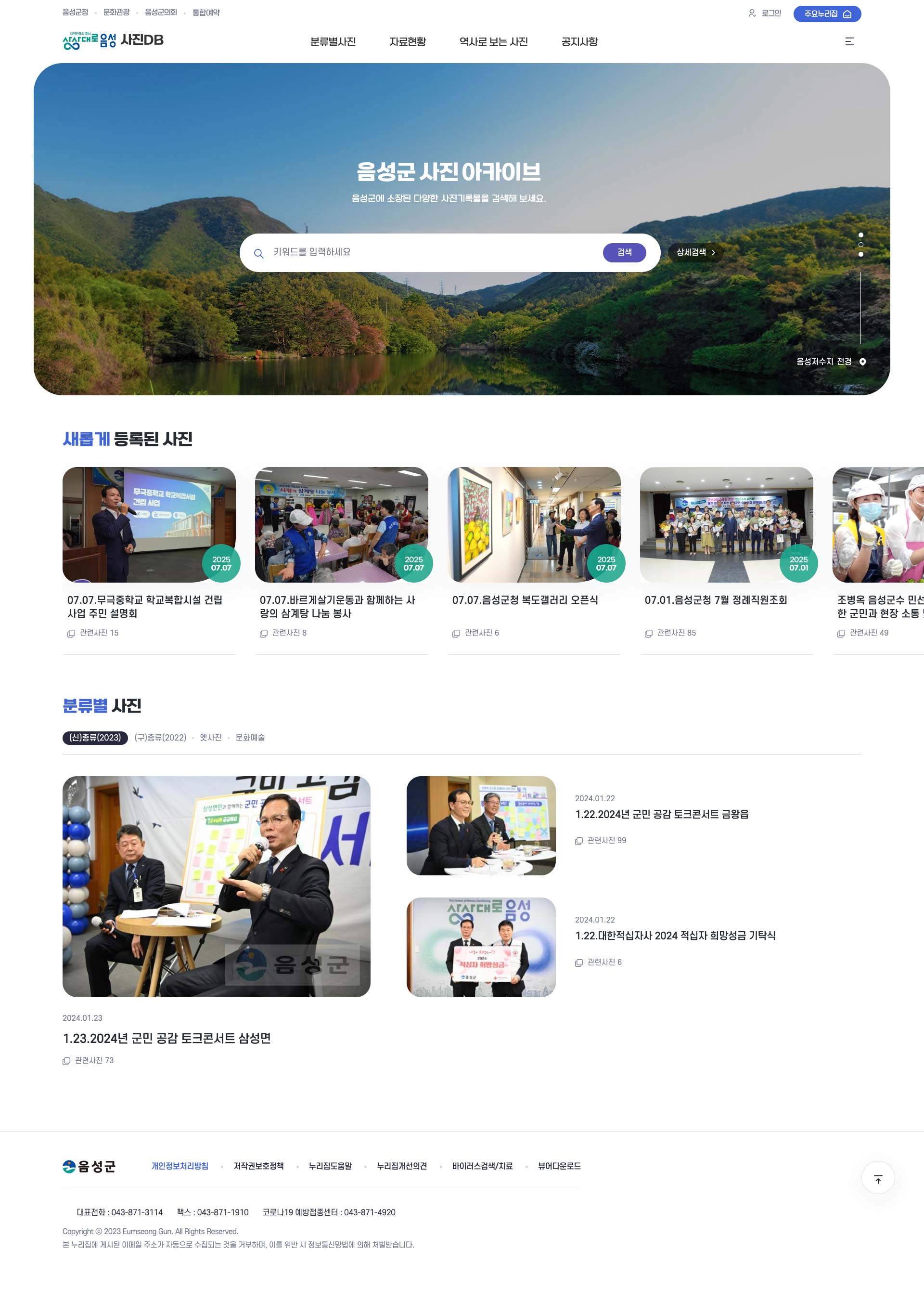Screen dimensions: 924x1314
Task: Select the 옛사진 category chip
Action: (210, 738)
